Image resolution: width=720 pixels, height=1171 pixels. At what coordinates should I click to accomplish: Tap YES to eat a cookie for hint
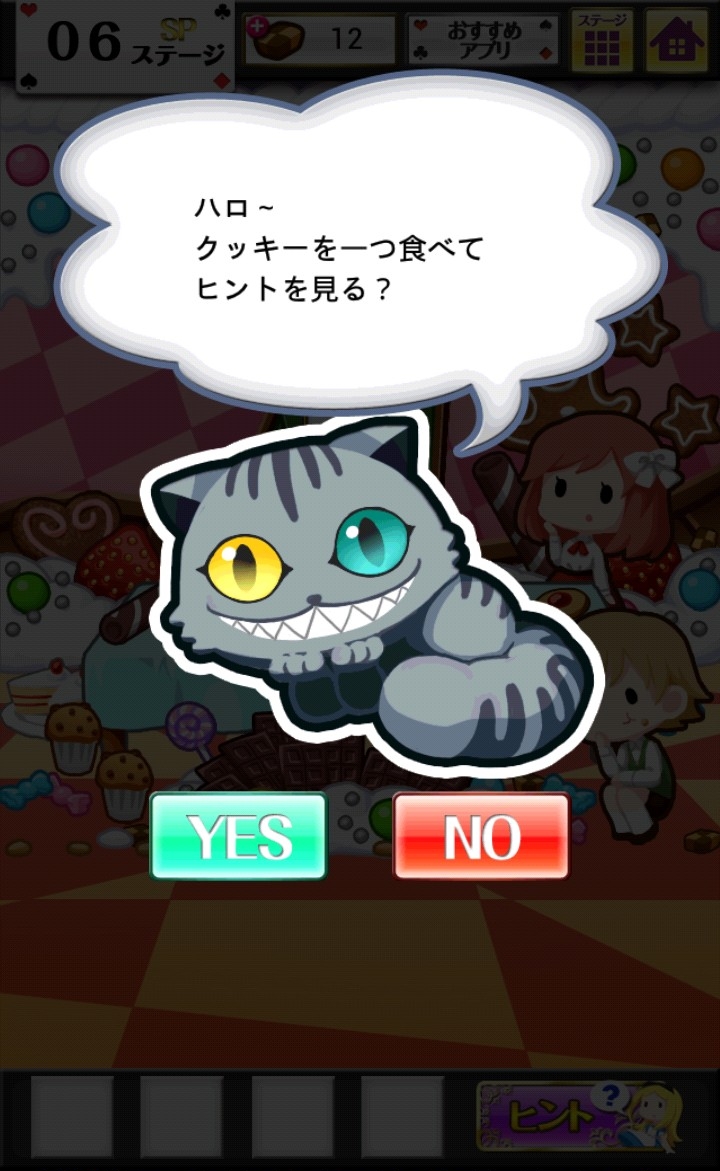click(239, 837)
